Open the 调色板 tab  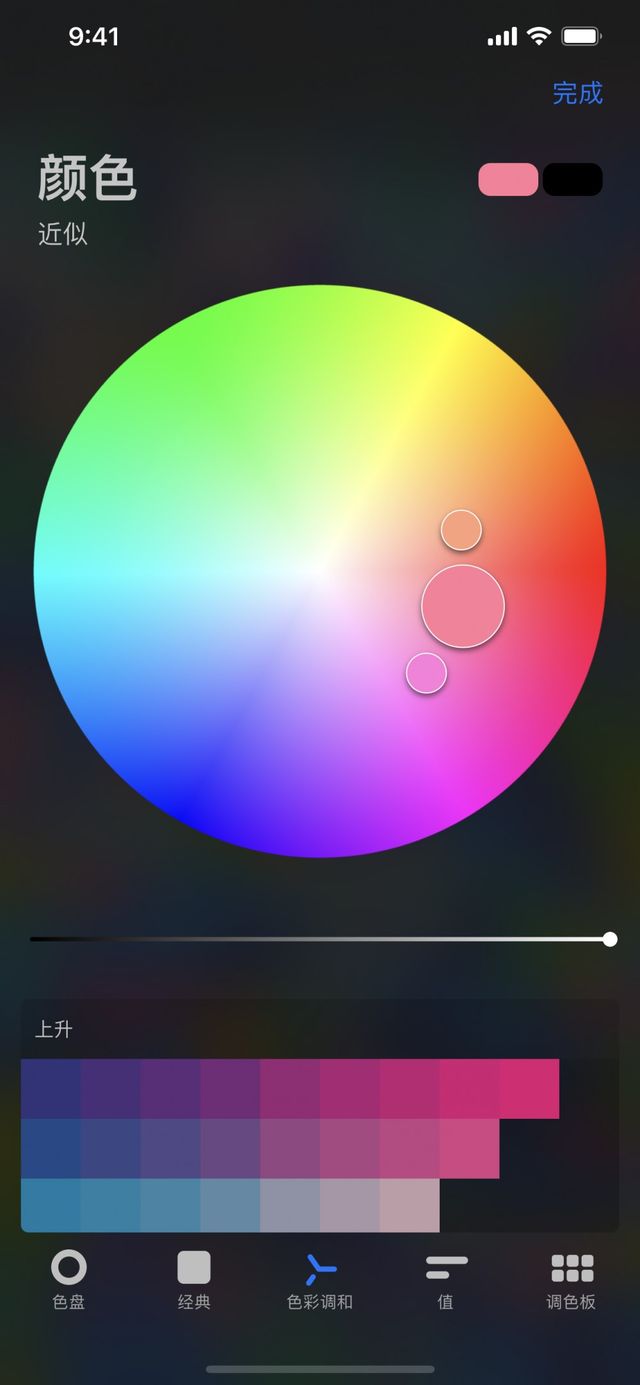pyautogui.click(x=572, y=1279)
